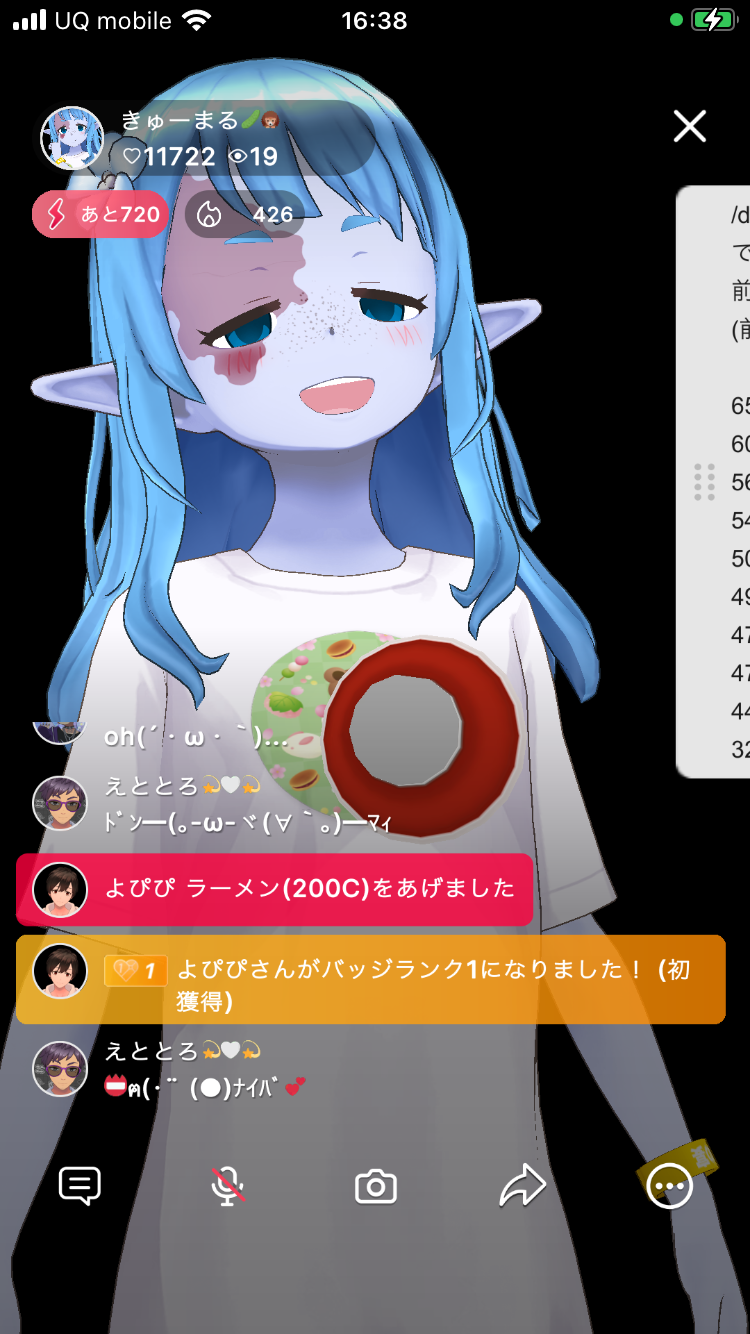
Task: Share this live stream
Action: [523, 1187]
